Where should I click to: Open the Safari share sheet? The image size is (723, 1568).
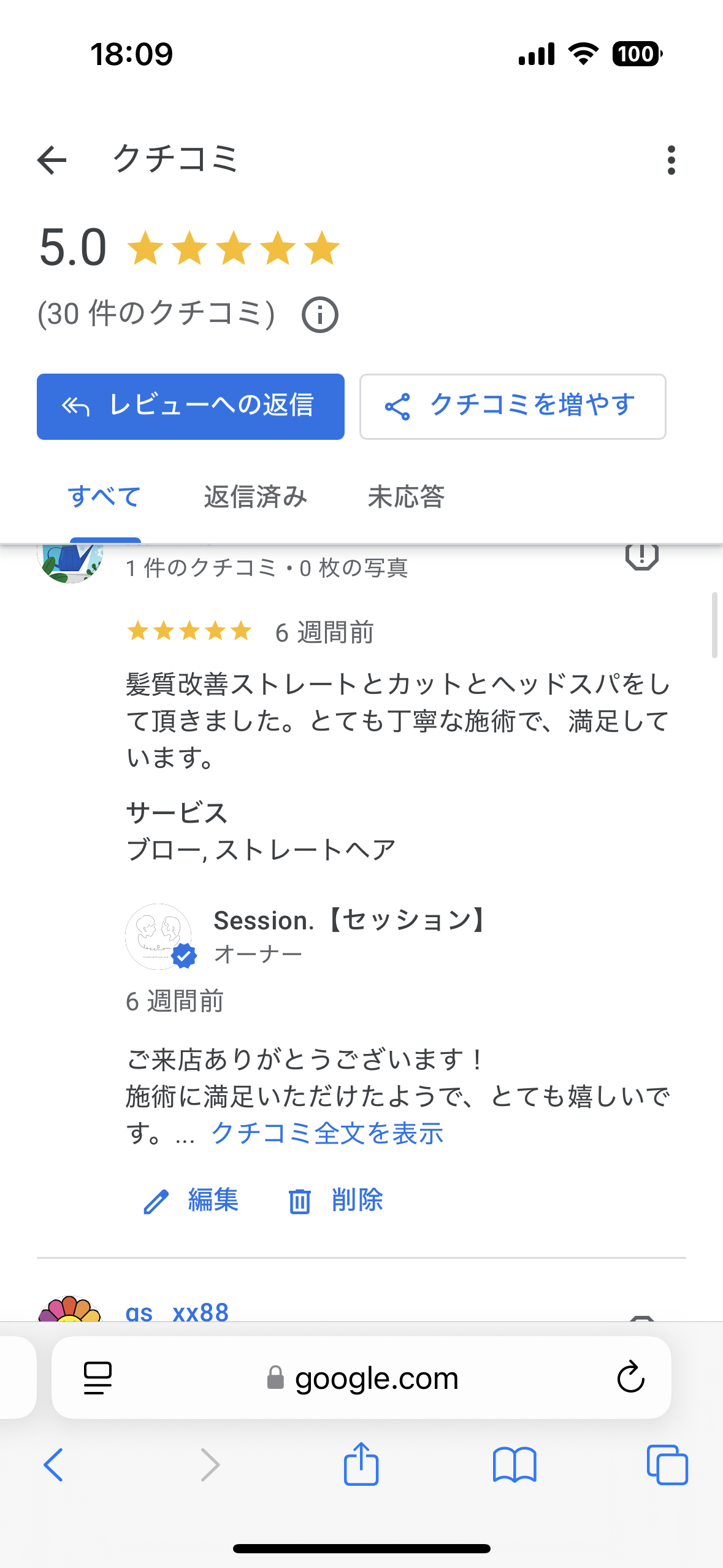coord(361,1465)
